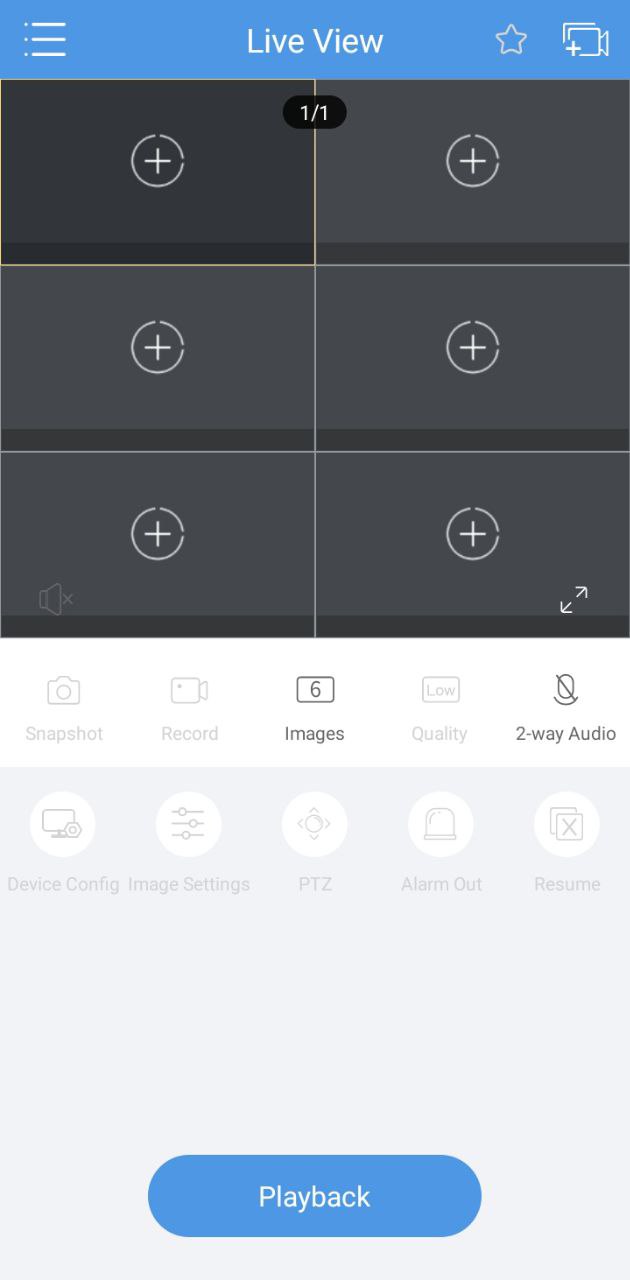
Task: Toggle the muted speaker icon
Action: coord(56,600)
